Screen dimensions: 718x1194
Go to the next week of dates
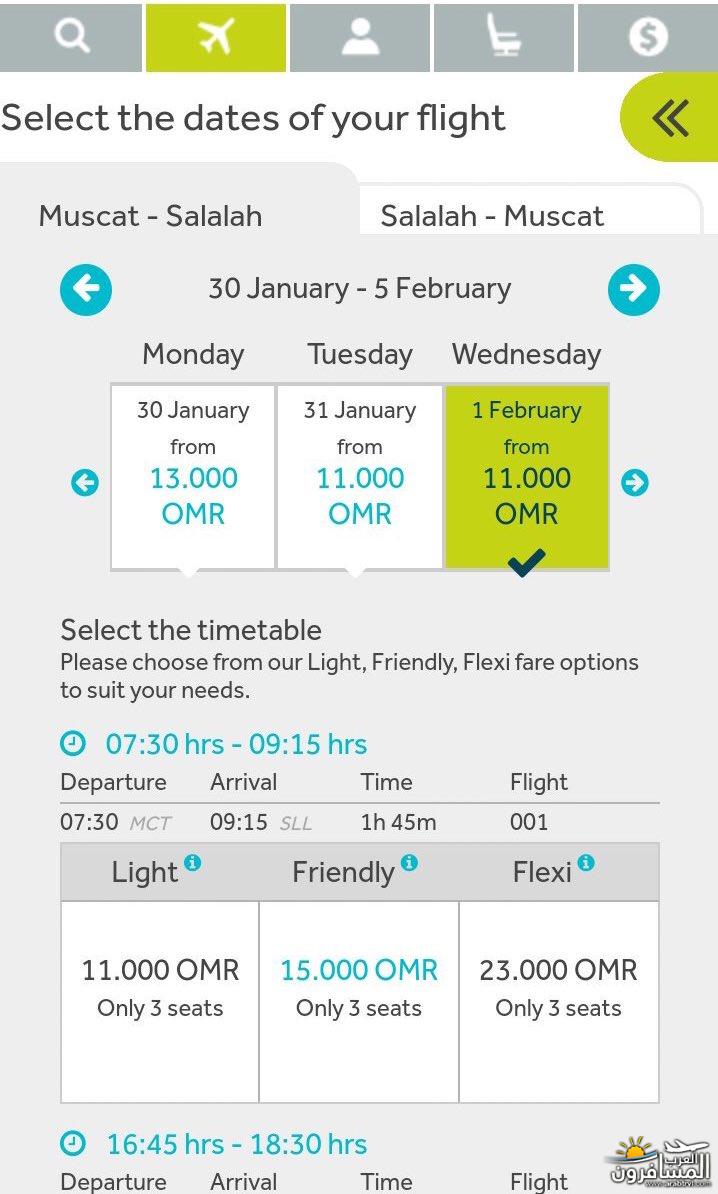click(633, 289)
